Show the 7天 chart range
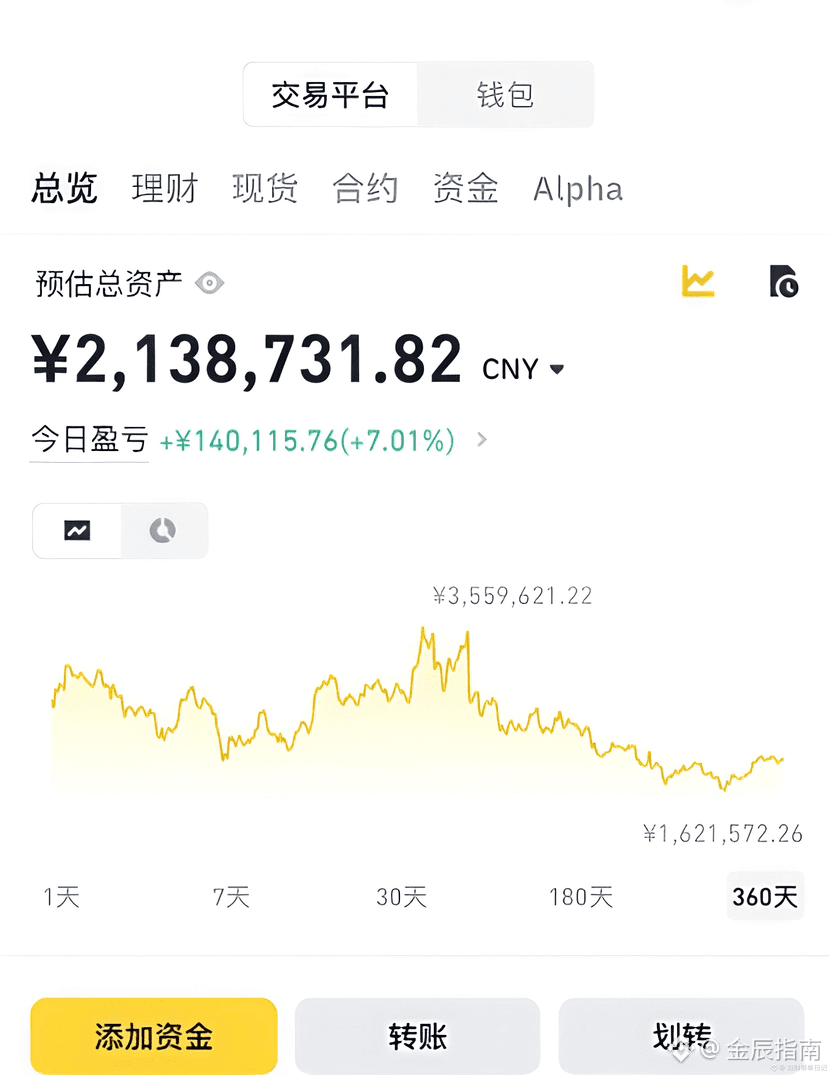 [x=231, y=897]
